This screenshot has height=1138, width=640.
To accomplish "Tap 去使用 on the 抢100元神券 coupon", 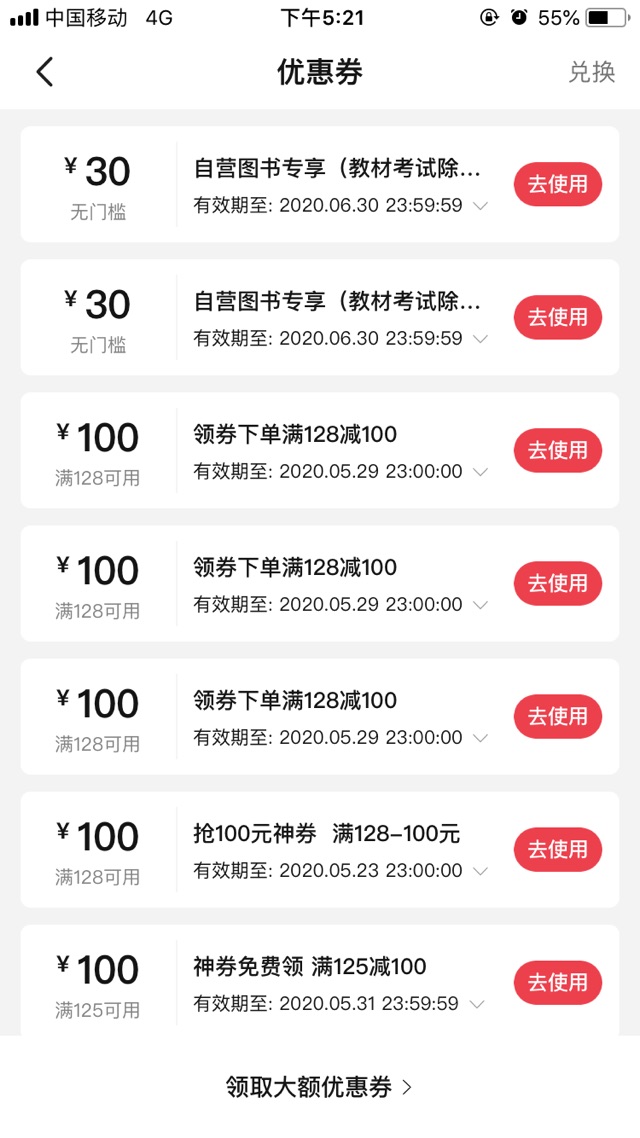I will (557, 849).
